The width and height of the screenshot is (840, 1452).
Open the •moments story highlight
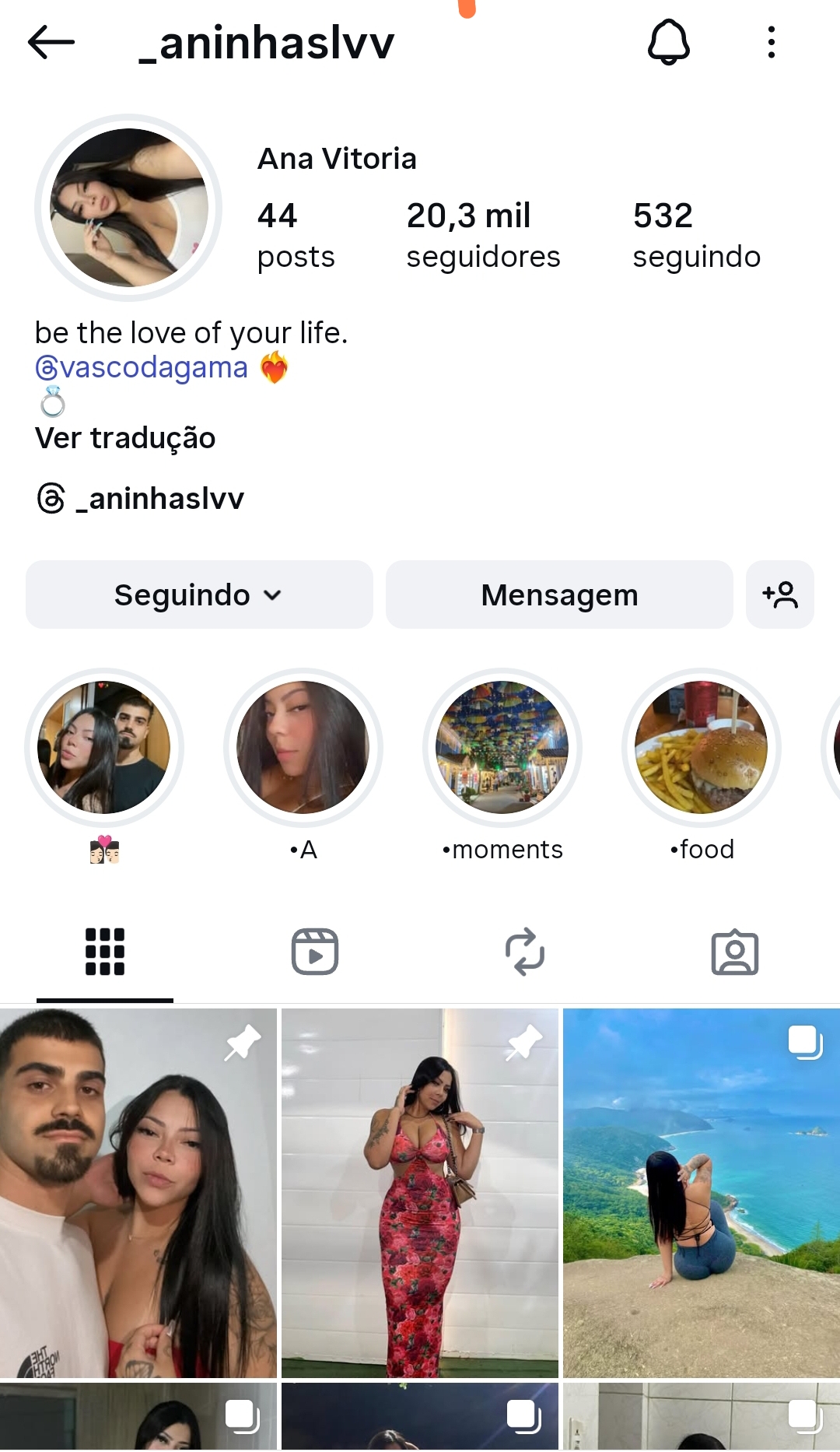pos(502,748)
